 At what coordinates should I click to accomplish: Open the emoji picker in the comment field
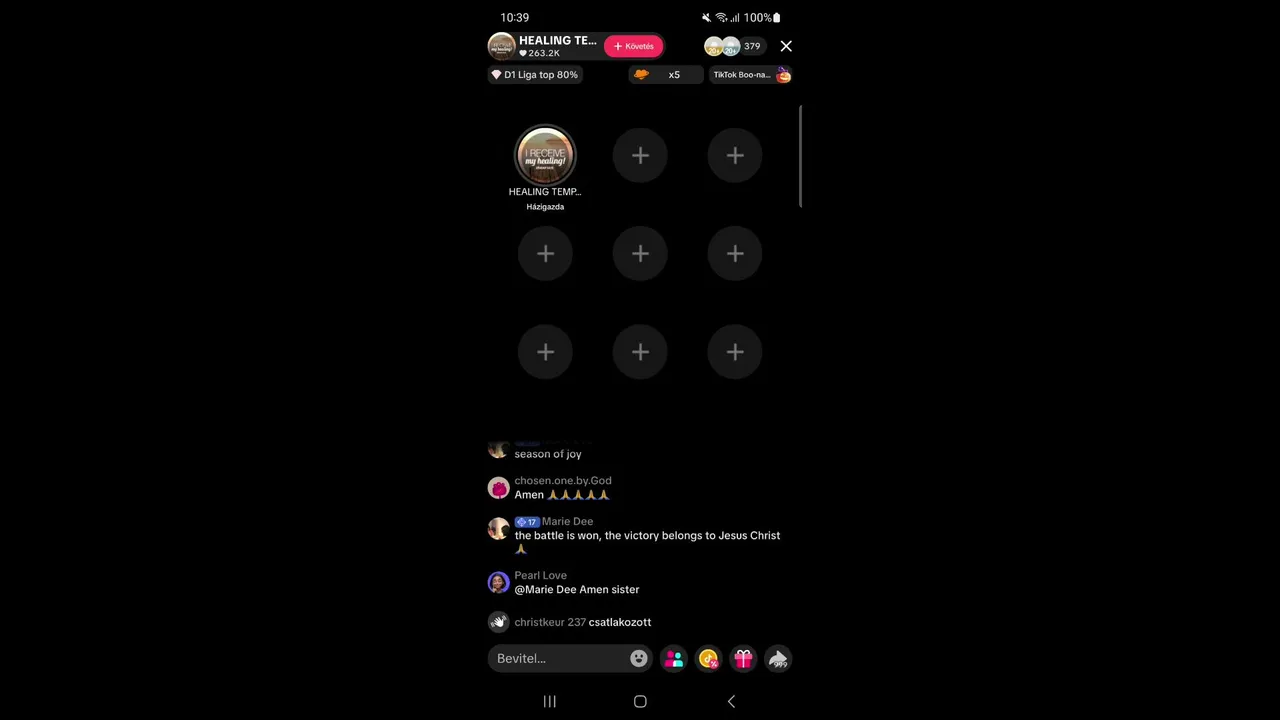pos(638,658)
